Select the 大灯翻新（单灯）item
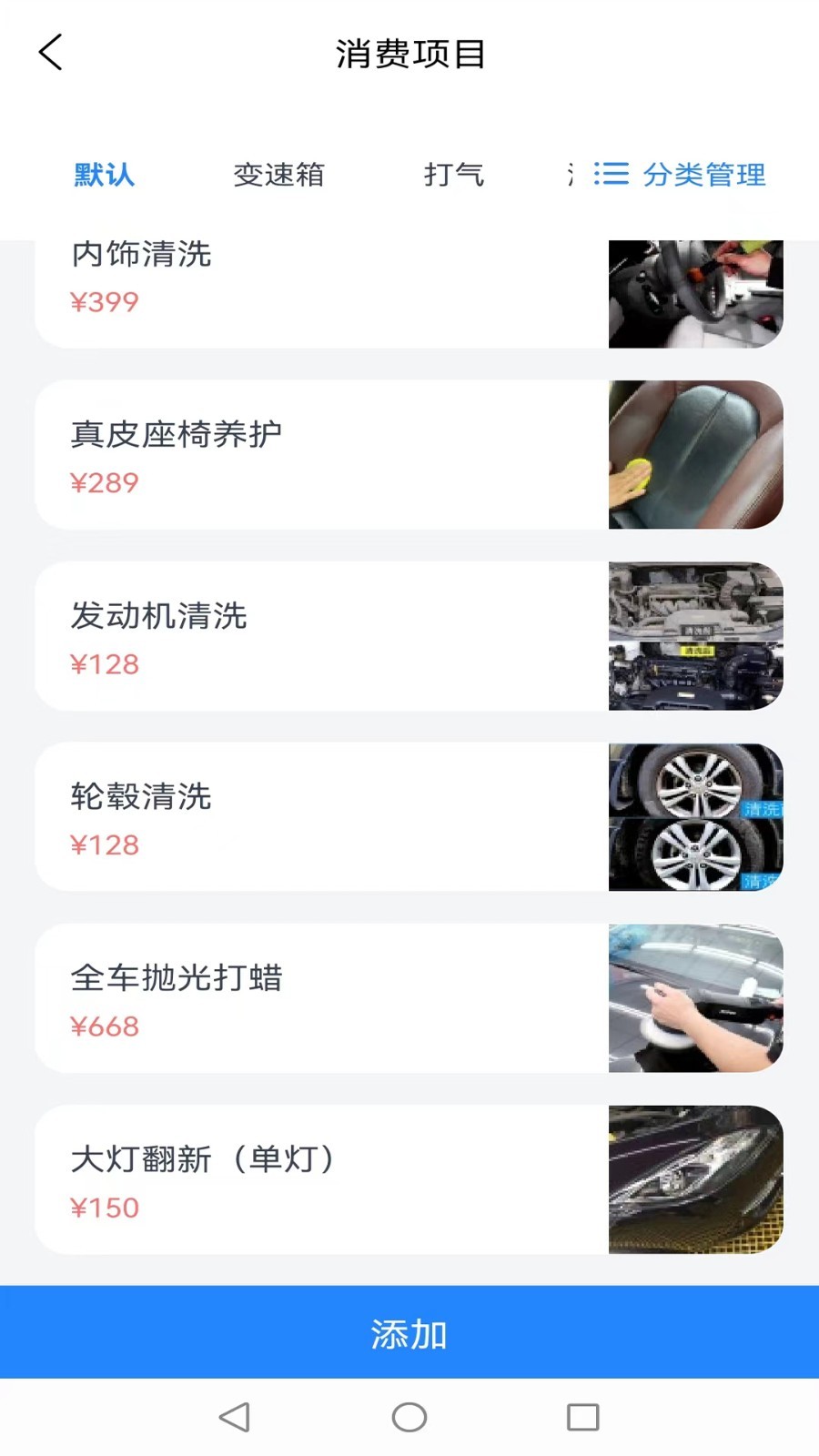 click(318, 1179)
